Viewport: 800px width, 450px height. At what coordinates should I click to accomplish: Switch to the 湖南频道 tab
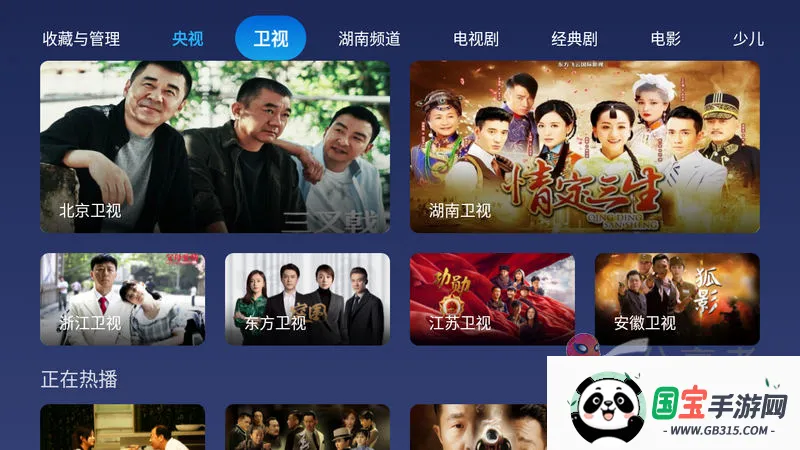[x=369, y=39]
